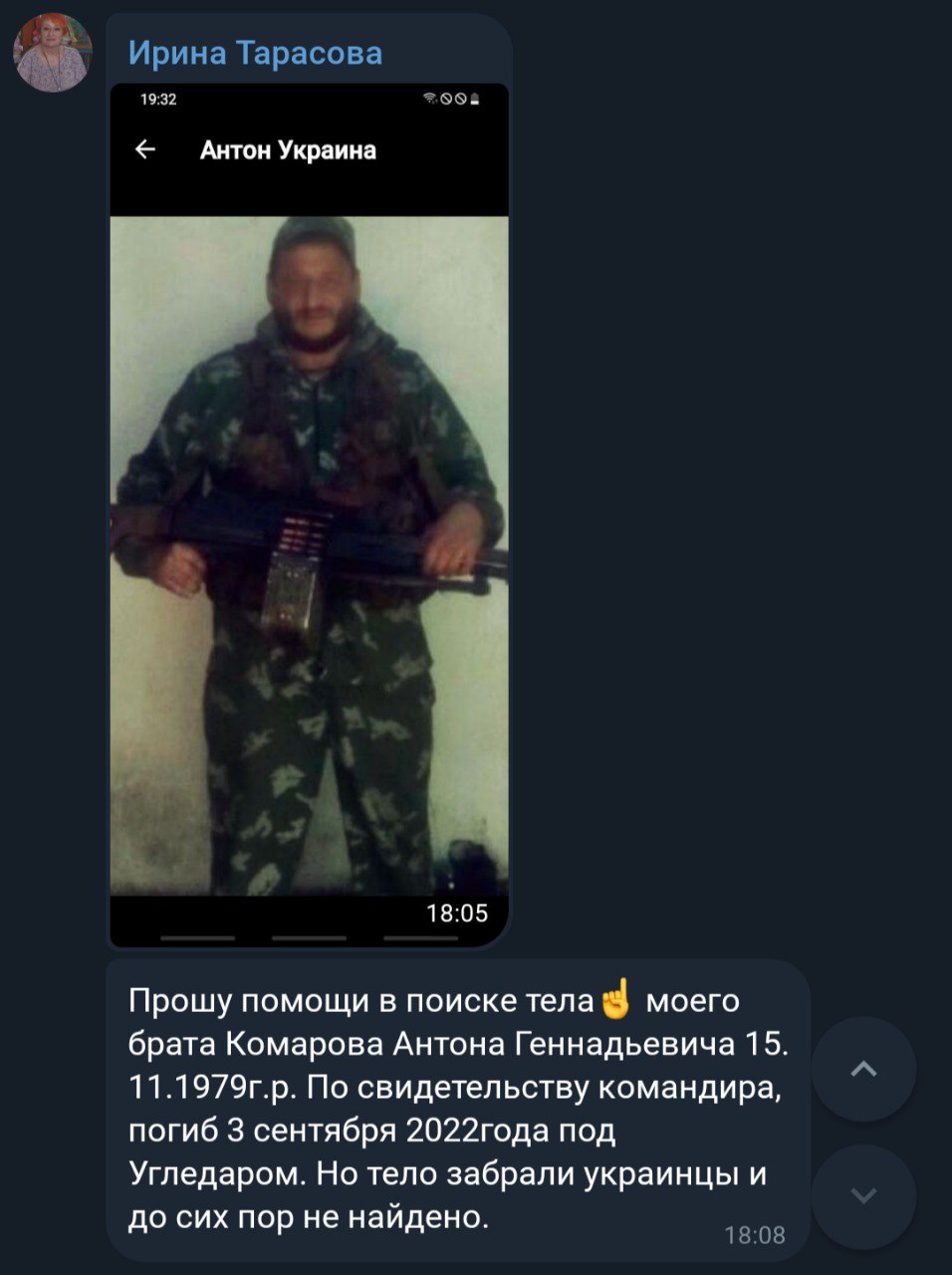Viewport: 952px width, 1275px height.
Task: Tap the sender name Ирина Тарасова
Action: [255, 53]
